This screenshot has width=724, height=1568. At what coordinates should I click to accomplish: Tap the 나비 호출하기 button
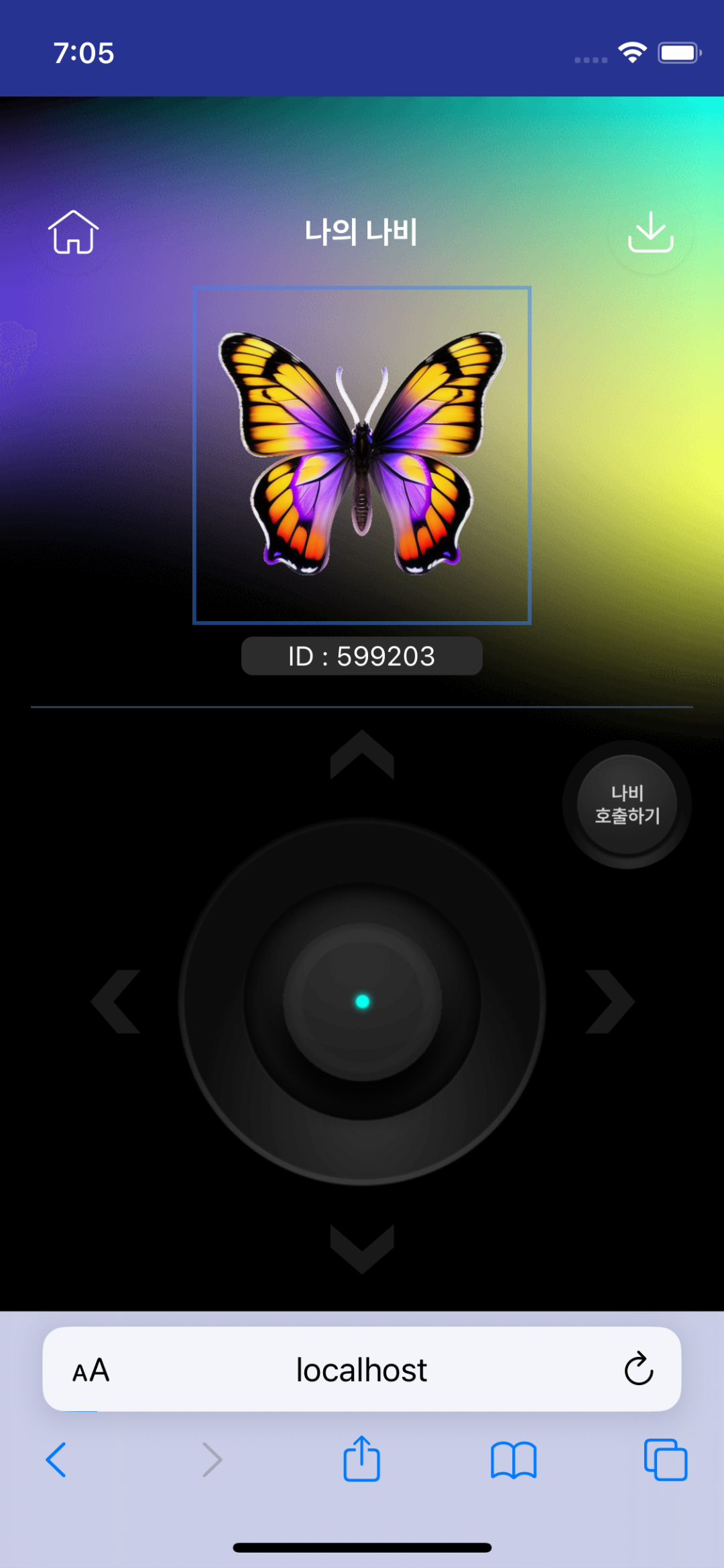click(627, 804)
